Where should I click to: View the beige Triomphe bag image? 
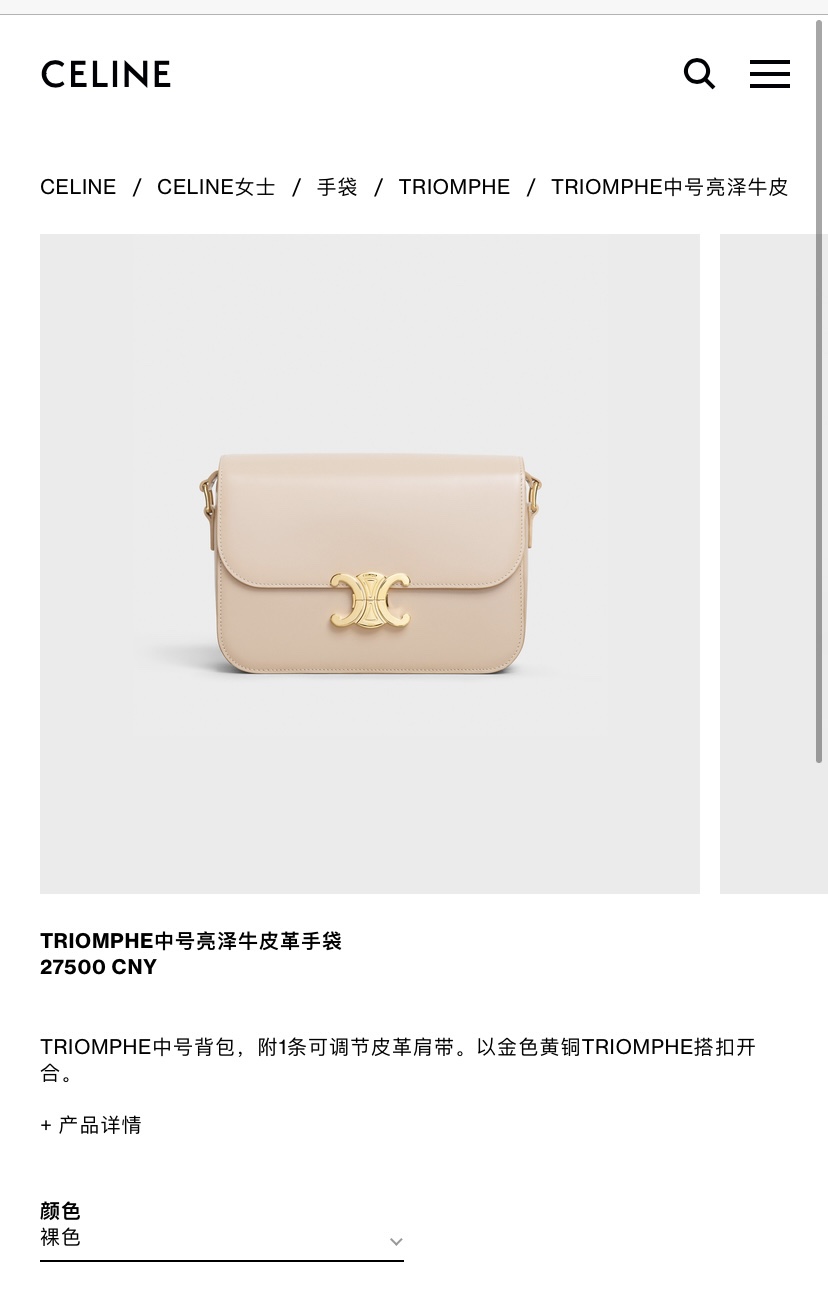(370, 563)
